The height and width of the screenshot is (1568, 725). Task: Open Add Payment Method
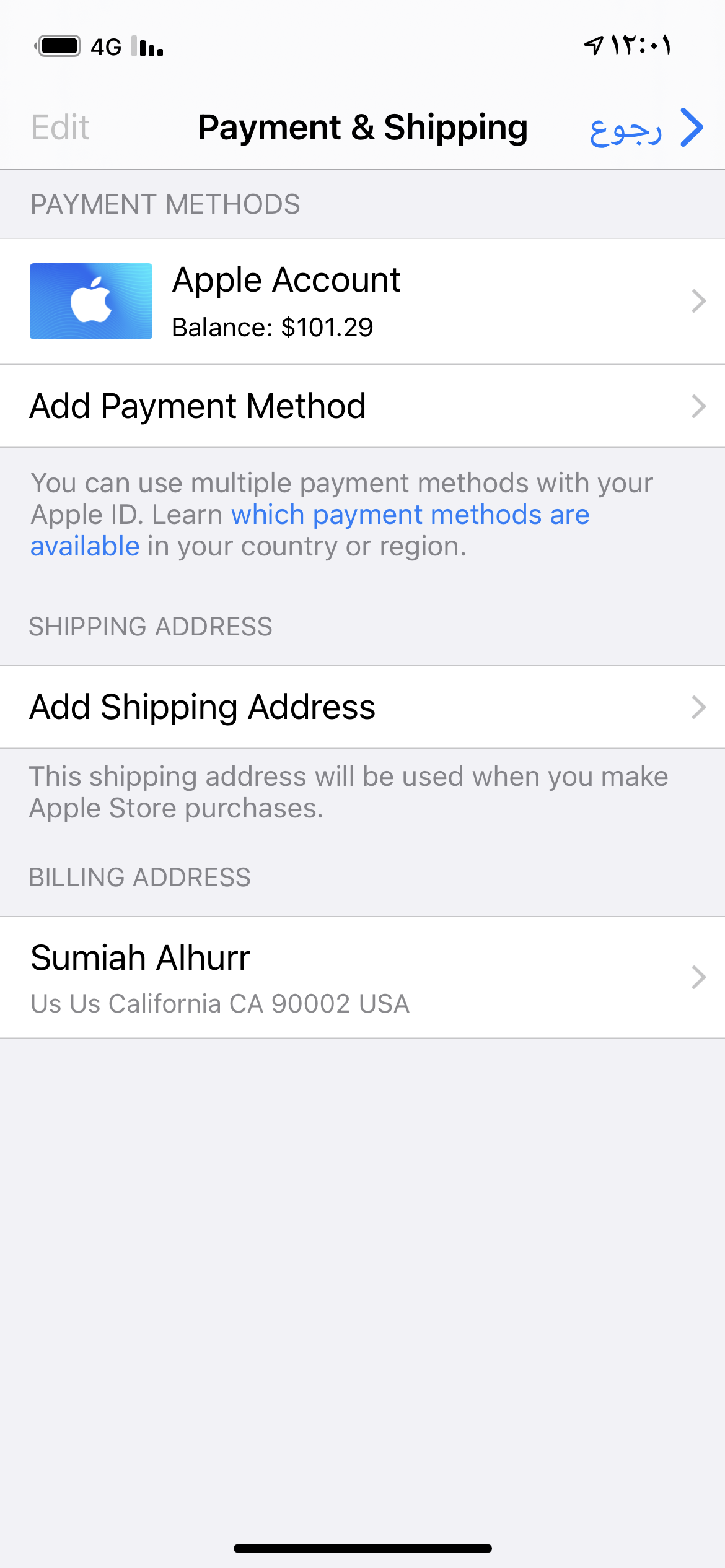tap(362, 406)
